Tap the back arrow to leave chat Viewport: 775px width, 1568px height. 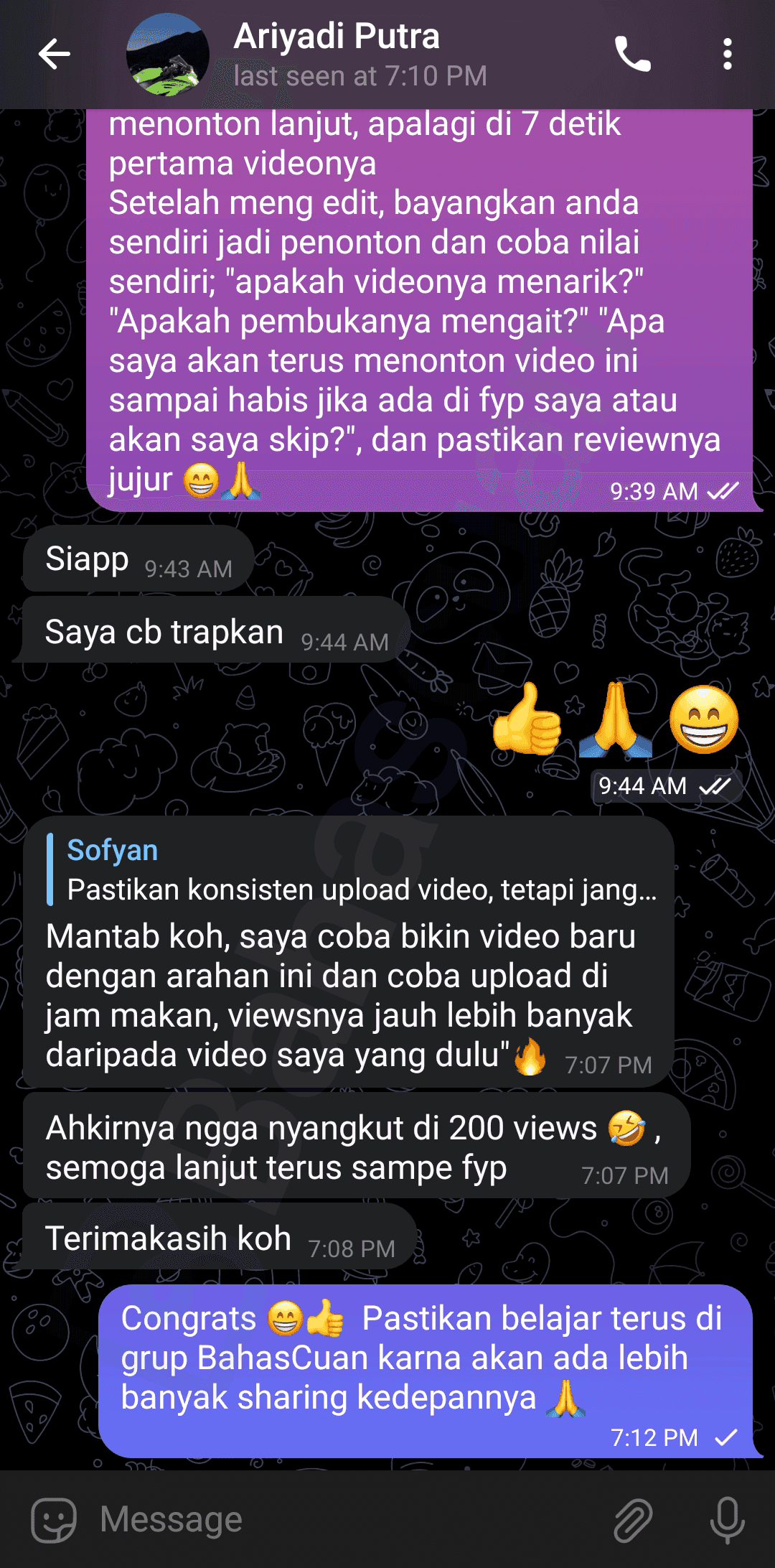tap(54, 54)
